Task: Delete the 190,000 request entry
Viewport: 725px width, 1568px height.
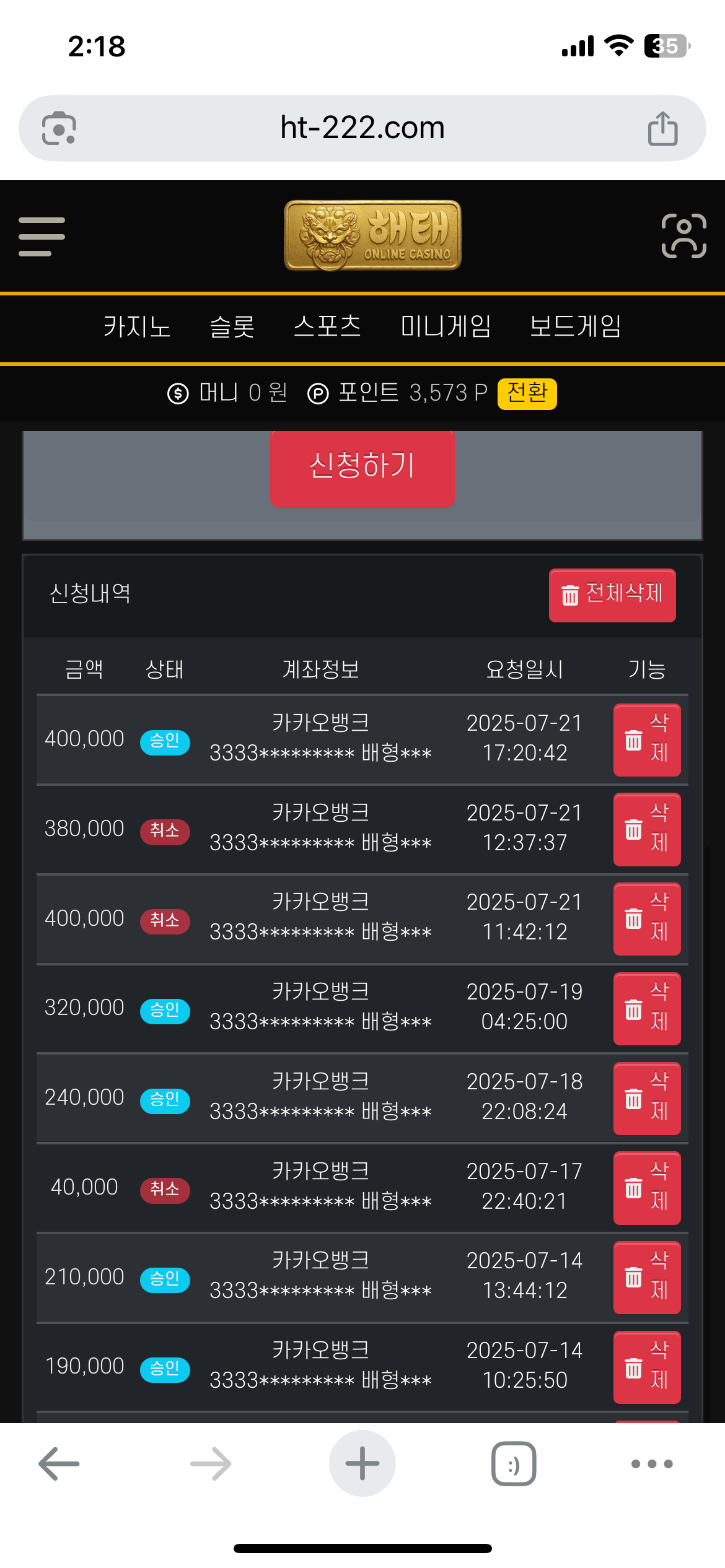Action: [x=647, y=1367]
